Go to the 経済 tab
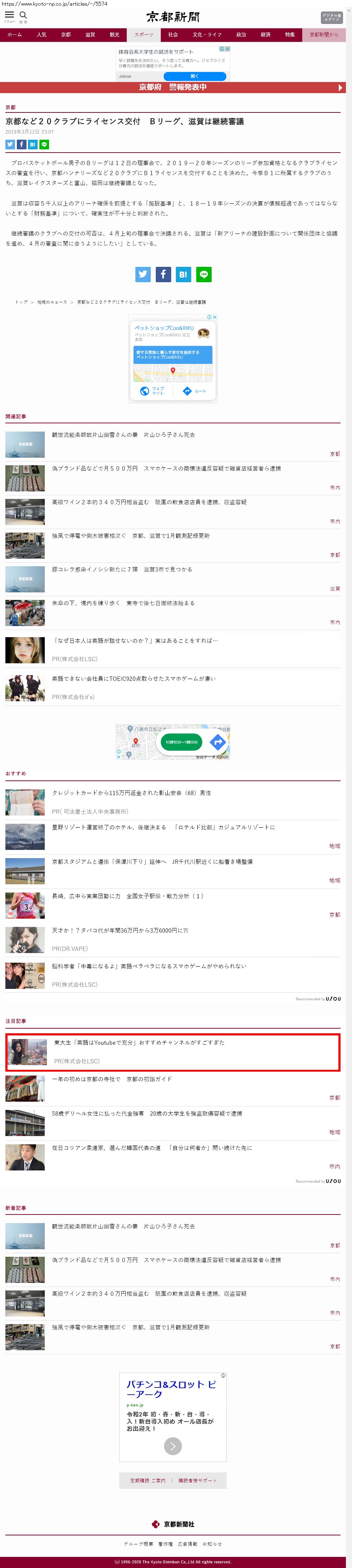The height and width of the screenshot is (1568, 352). [x=266, y=35]
